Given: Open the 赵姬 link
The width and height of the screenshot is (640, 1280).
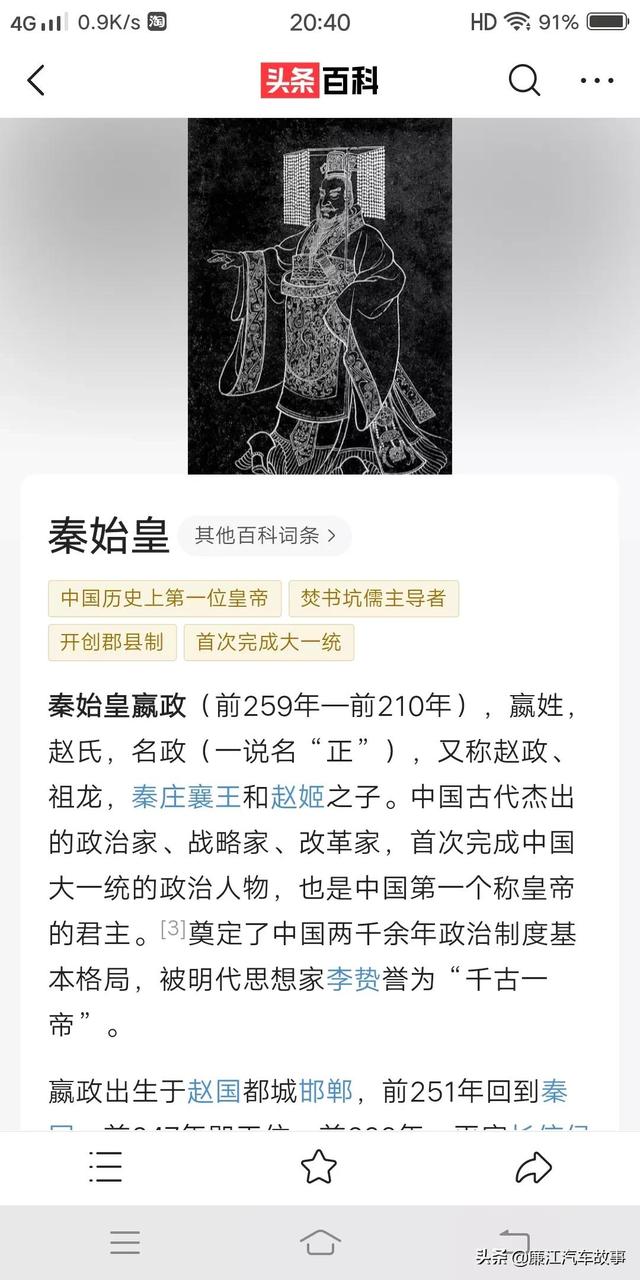Looking at the screenshot, I should point(297,797).
